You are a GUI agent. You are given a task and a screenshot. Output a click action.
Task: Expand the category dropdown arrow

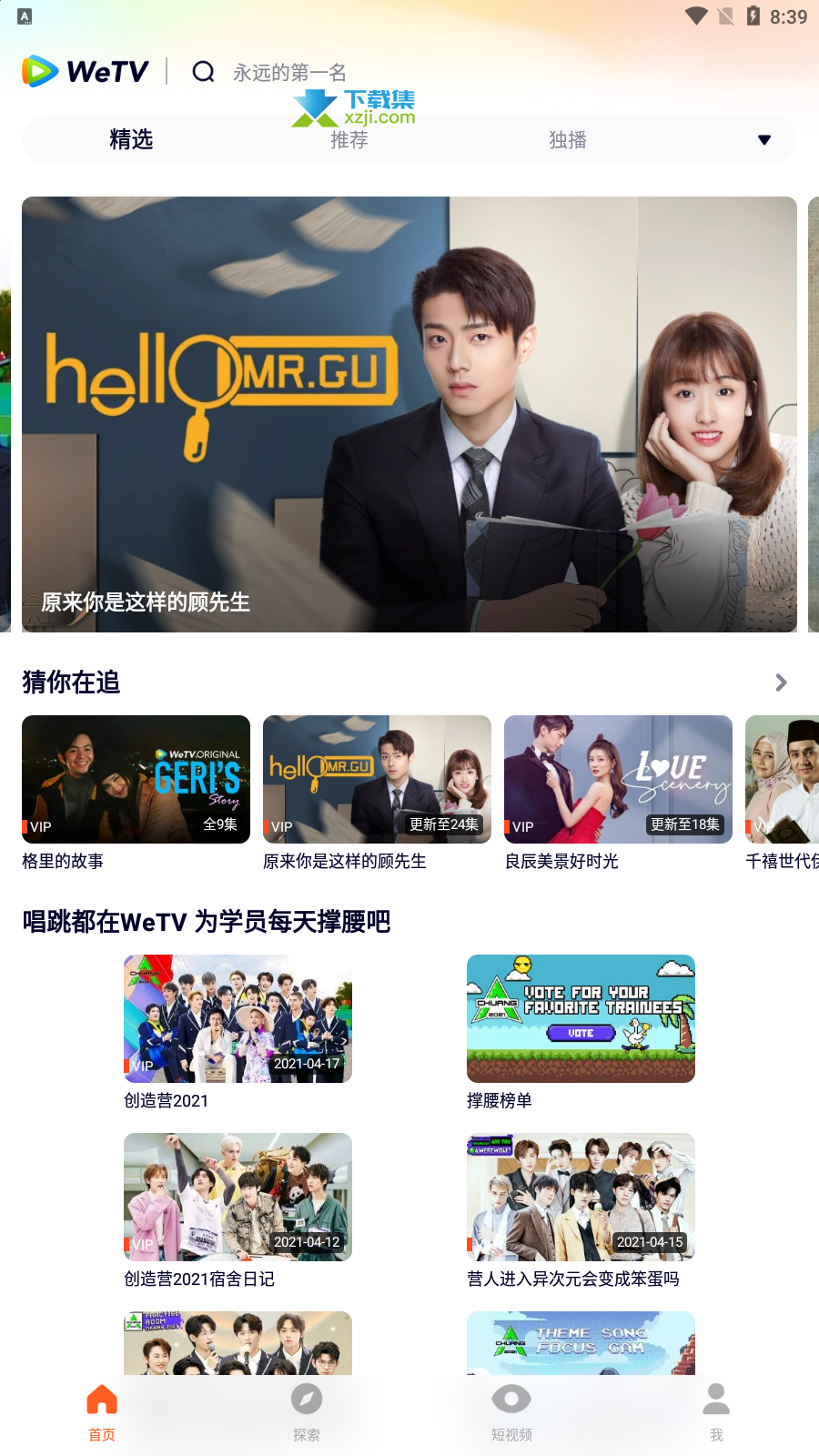(764, 140)
